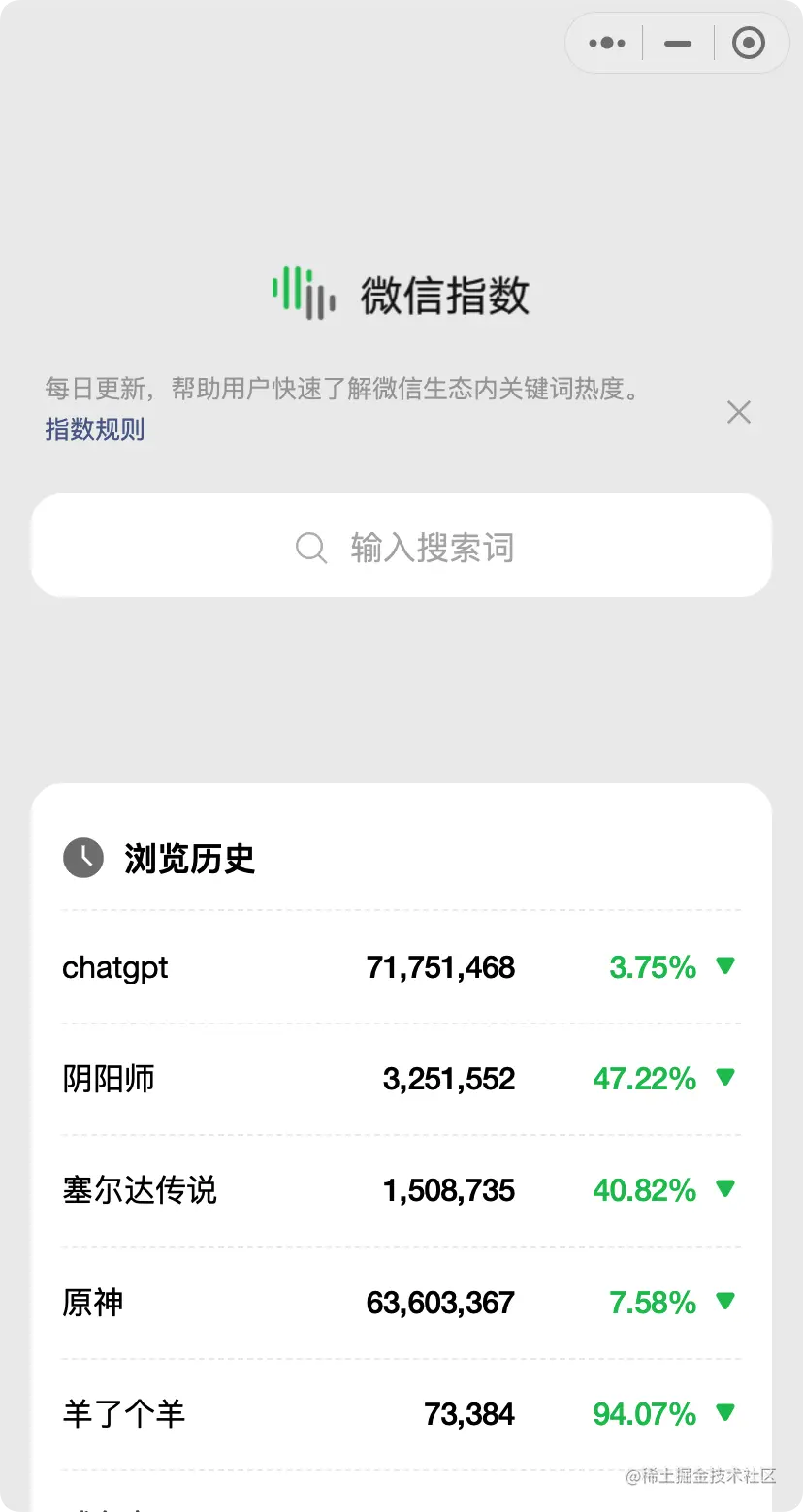Tap the 输入搜索词 search field
This screenshot has height=1512, width=803.
tap(401, 547)
